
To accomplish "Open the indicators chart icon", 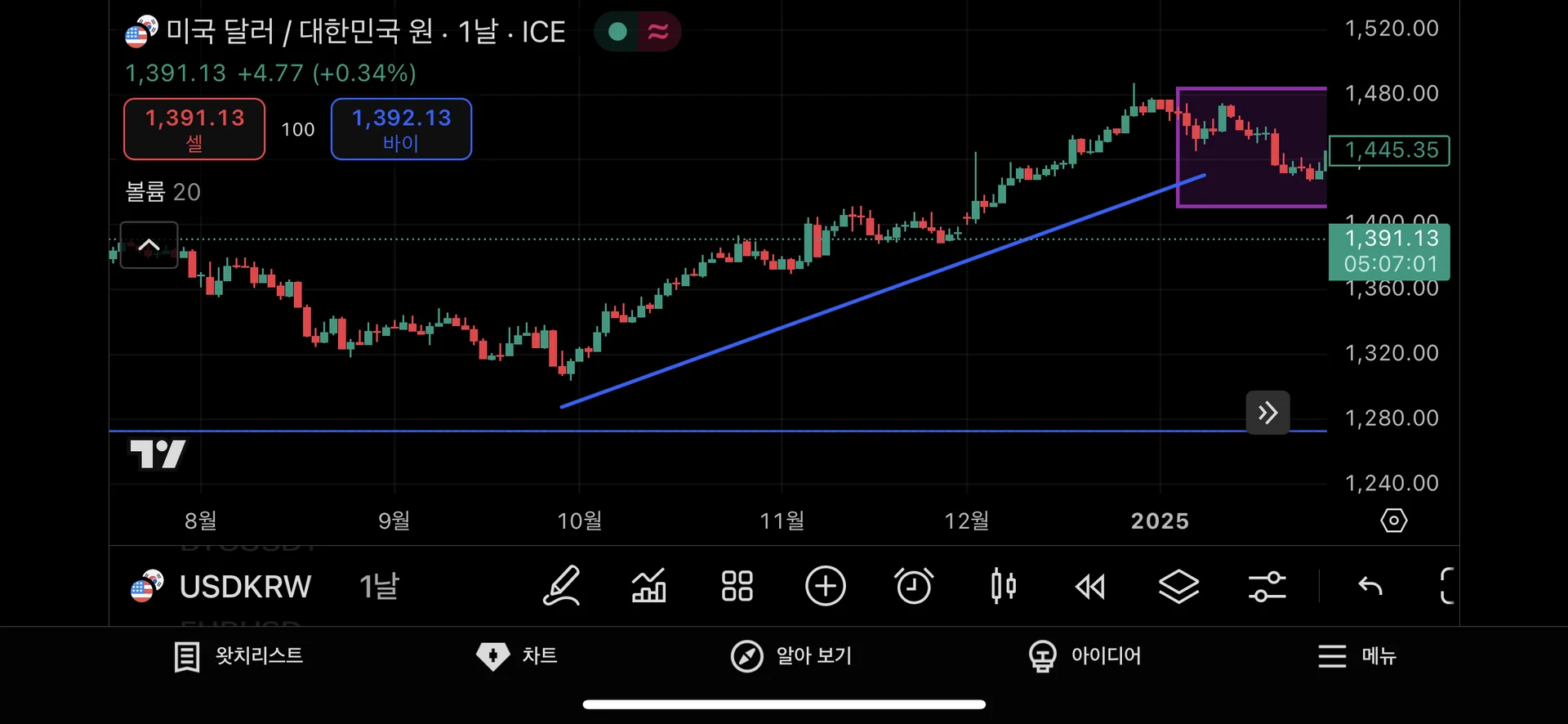I will pyautogui.click(x=649, y=586).
